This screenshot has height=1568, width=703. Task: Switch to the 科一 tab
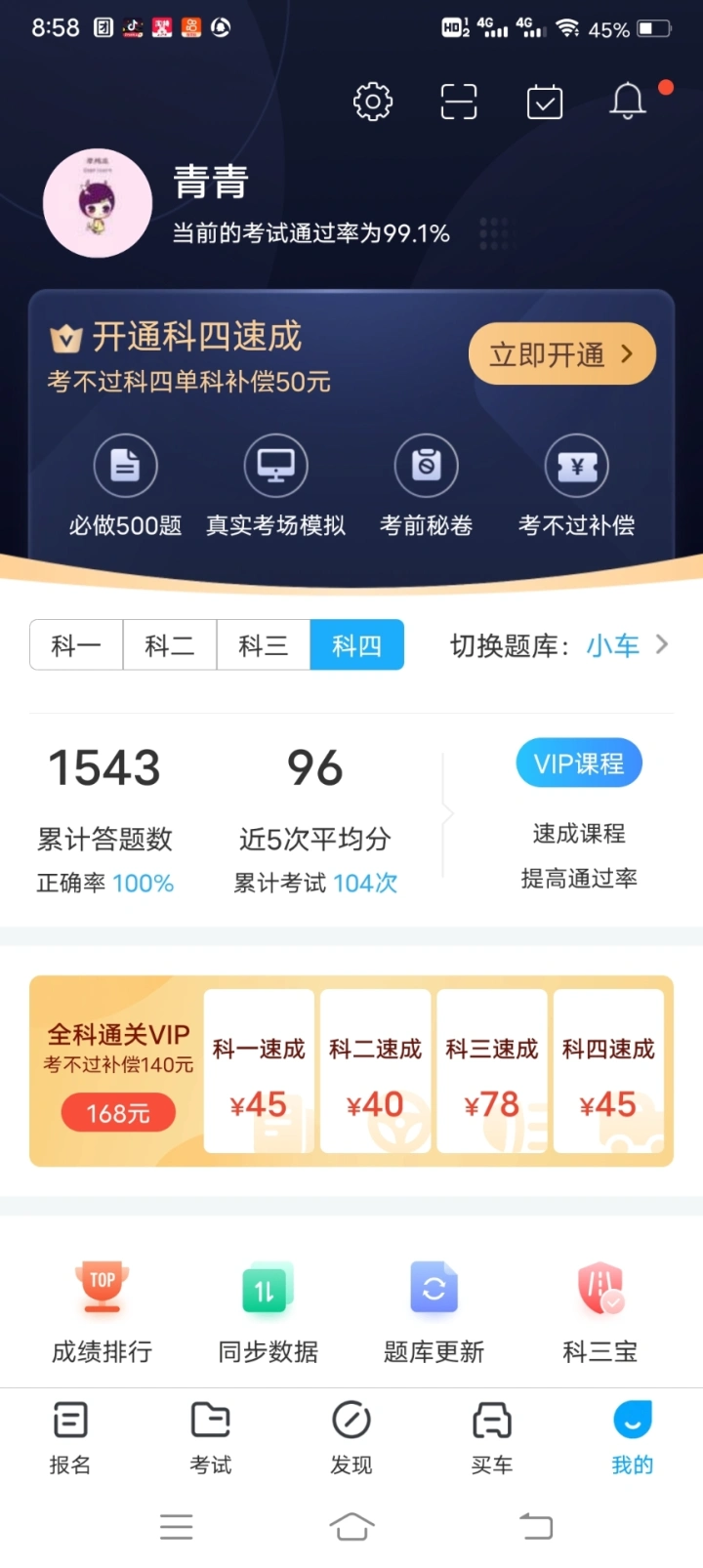point(76,645)
